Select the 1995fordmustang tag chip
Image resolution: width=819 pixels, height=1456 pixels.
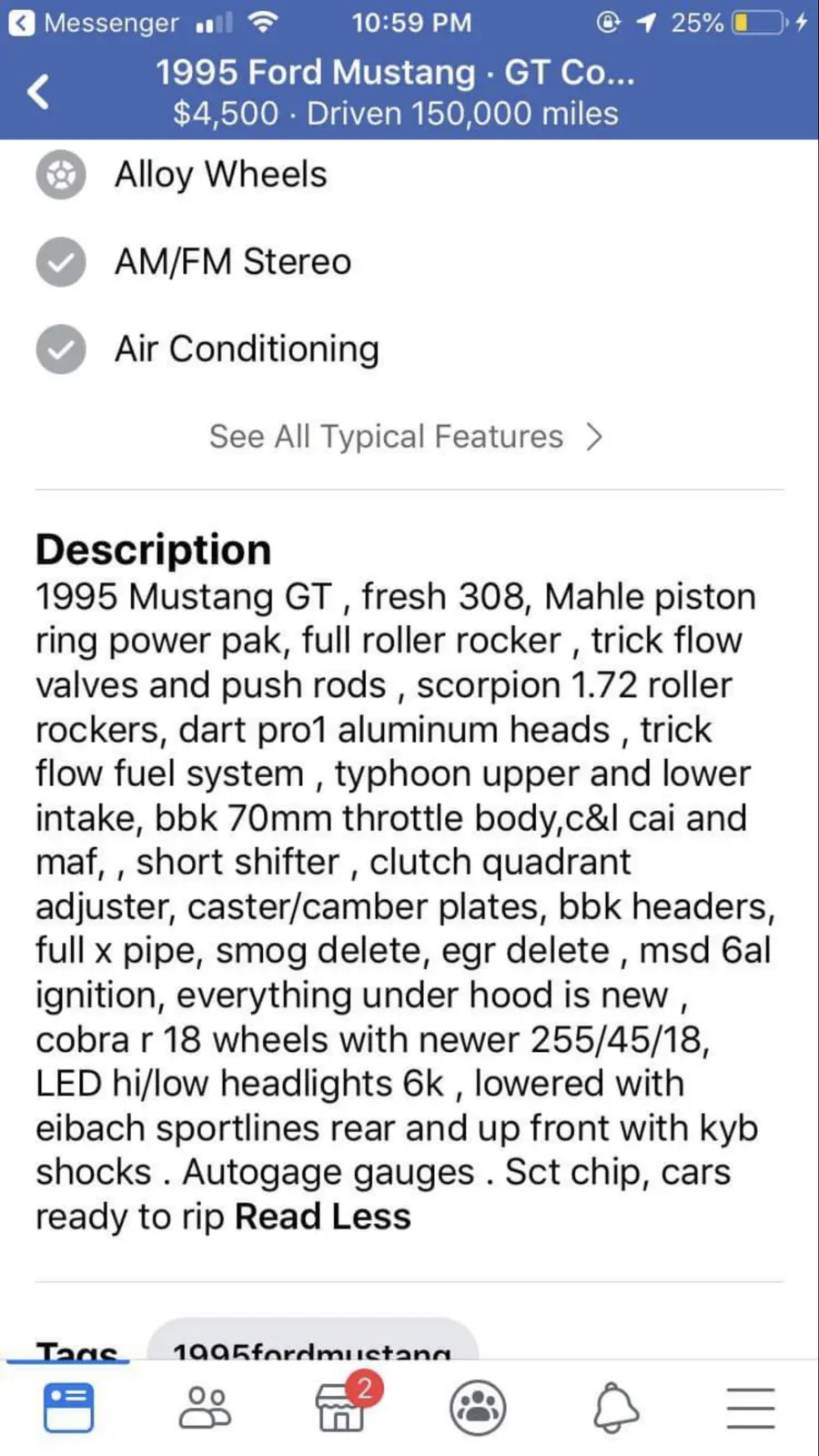point(312,1341)
